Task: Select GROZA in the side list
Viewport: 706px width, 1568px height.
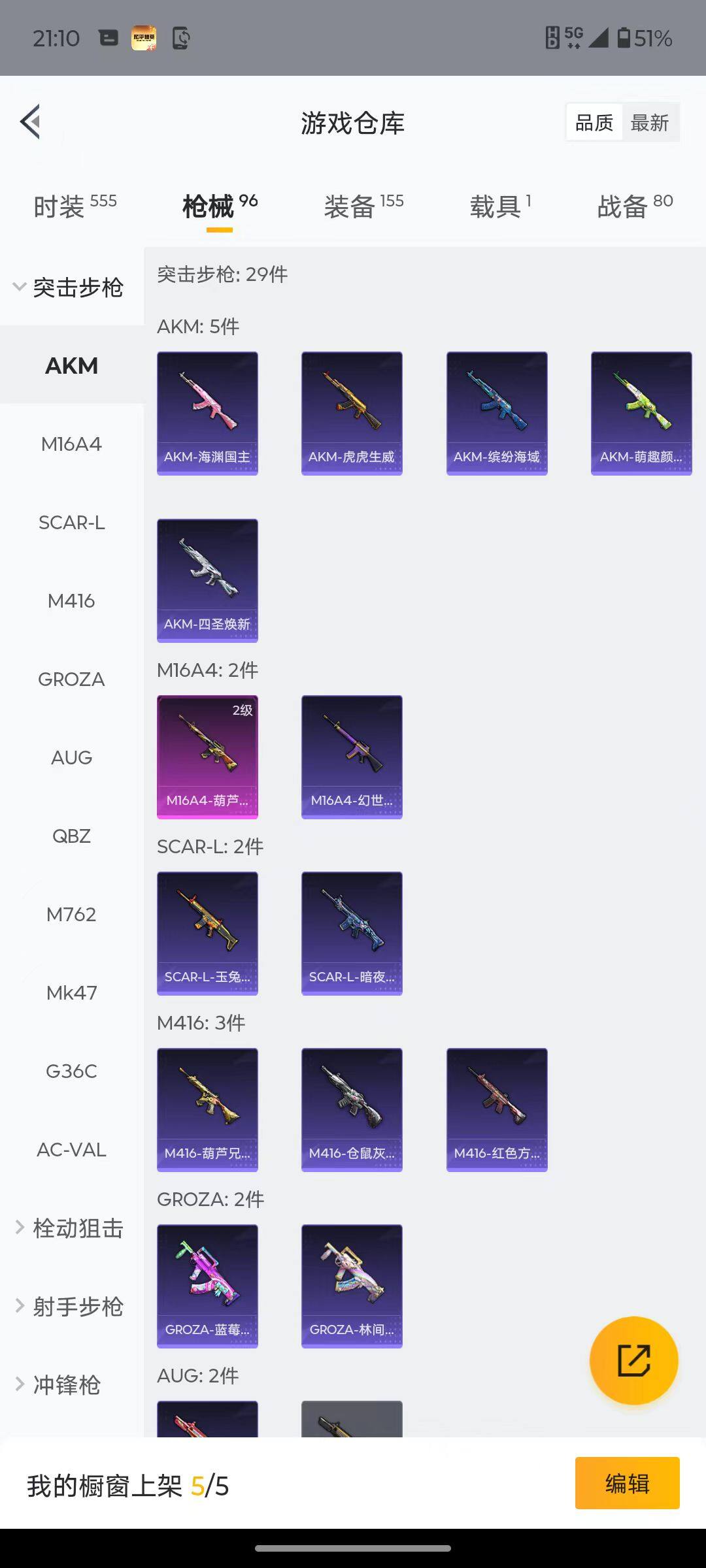Action: (x=71, y=679)
